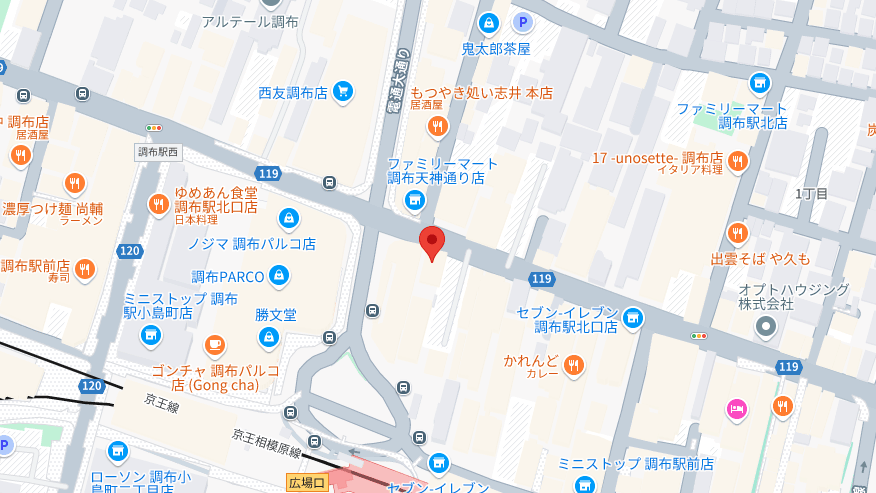Select 17 -unosette- 調布店 restaurant marker
Viewport: 876px width, 493px height.
point(738,160)
